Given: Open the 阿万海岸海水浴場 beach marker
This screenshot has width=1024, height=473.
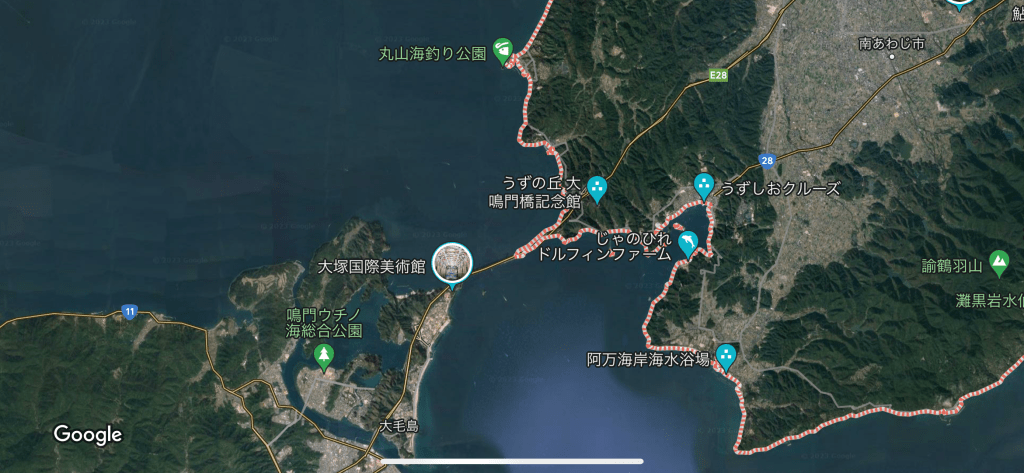Looking at the screenshot, I should 725,356.
